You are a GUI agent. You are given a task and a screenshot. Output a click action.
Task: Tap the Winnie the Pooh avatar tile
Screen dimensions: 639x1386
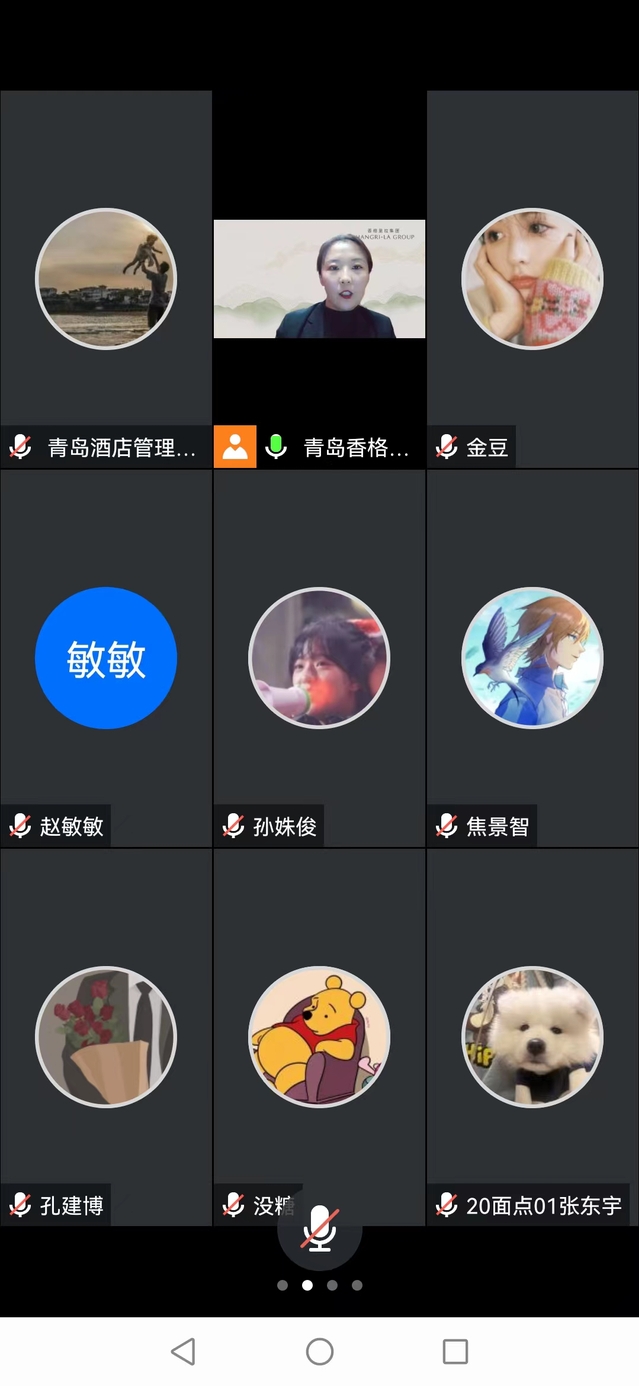coord(319,1034)
